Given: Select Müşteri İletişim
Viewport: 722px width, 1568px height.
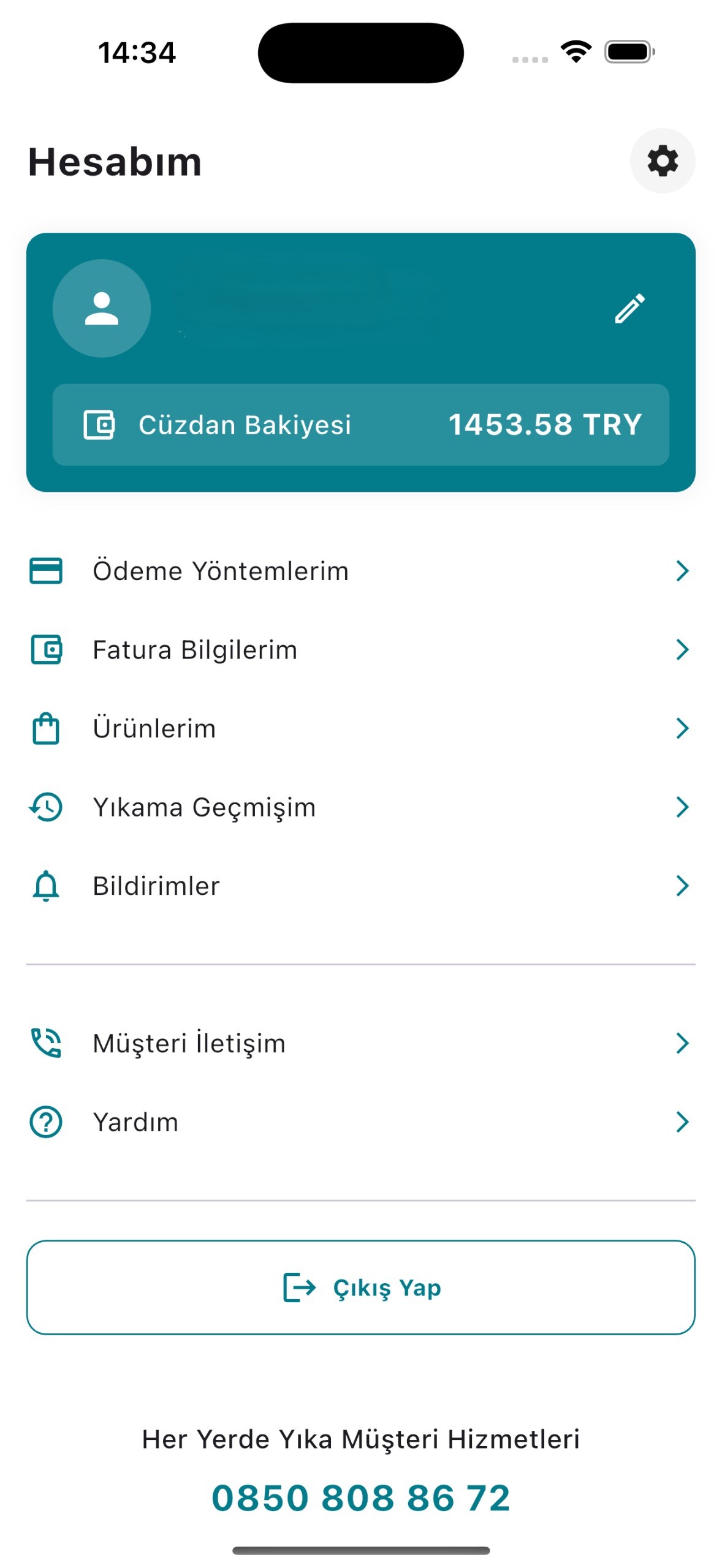Looking at the screenshot, I should click(360, 1043).
